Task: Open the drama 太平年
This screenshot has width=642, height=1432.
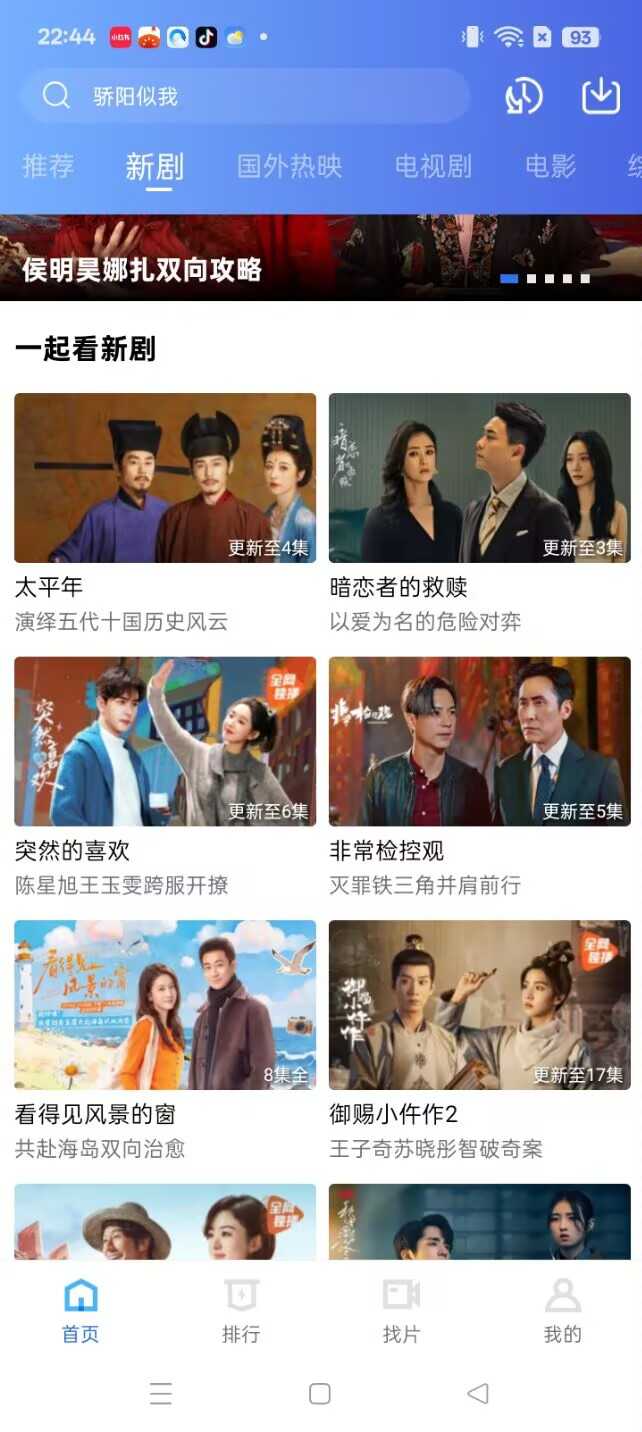Action: 165,478
